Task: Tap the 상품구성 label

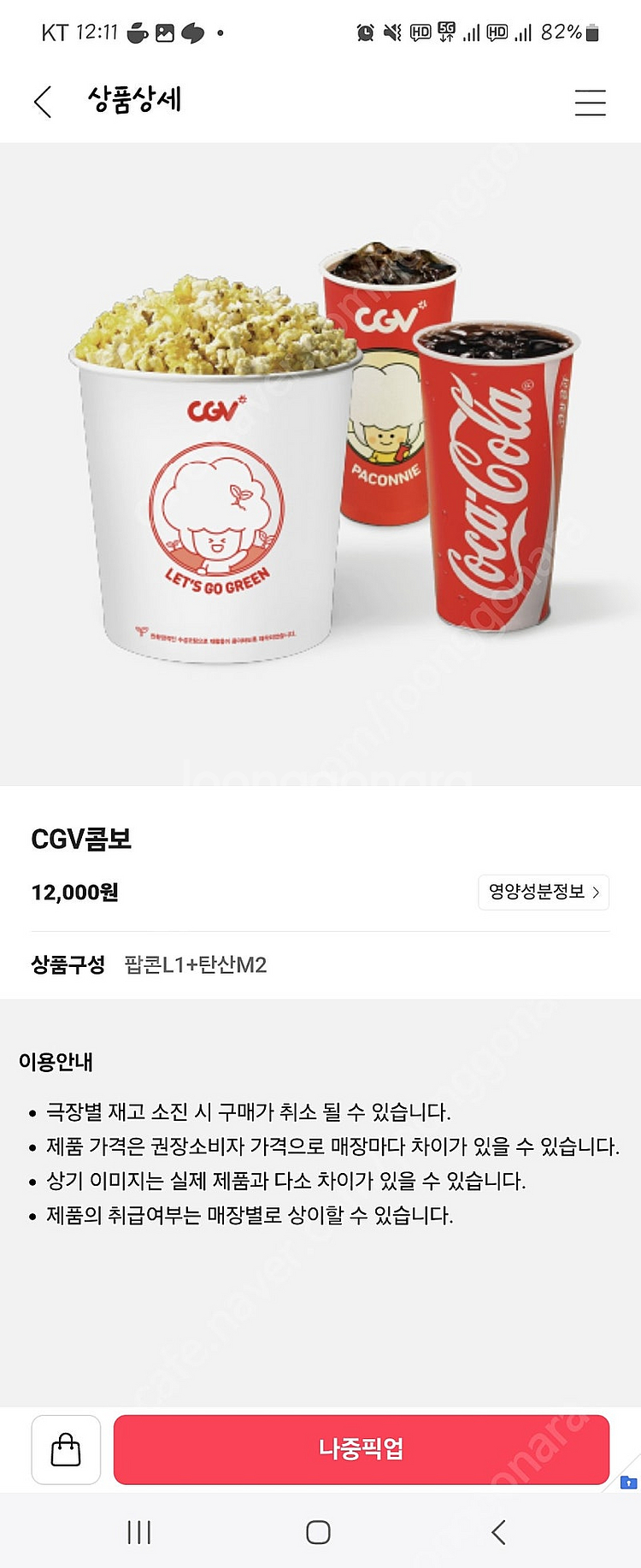Action: pos(68,966)
